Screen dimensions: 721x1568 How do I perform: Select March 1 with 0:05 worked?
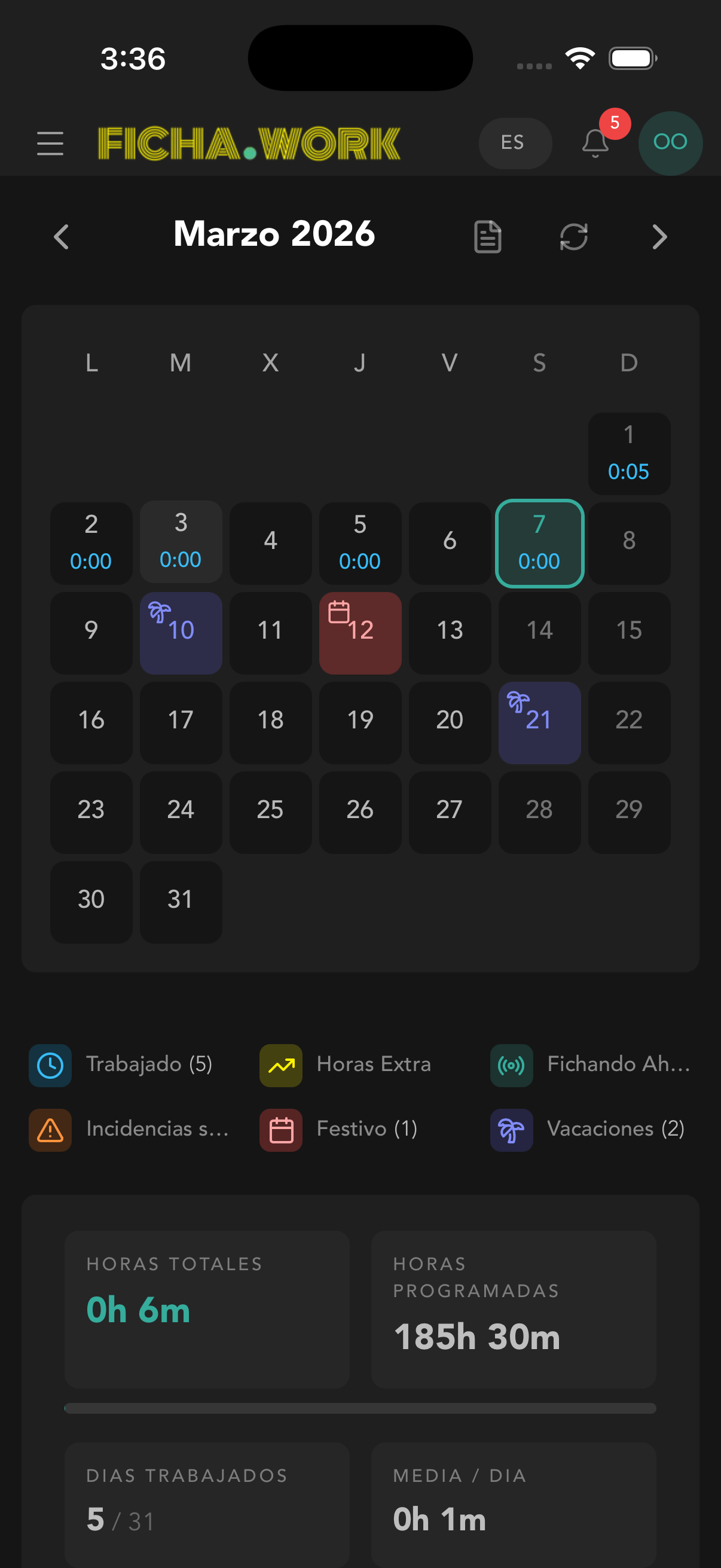point(628,453)
